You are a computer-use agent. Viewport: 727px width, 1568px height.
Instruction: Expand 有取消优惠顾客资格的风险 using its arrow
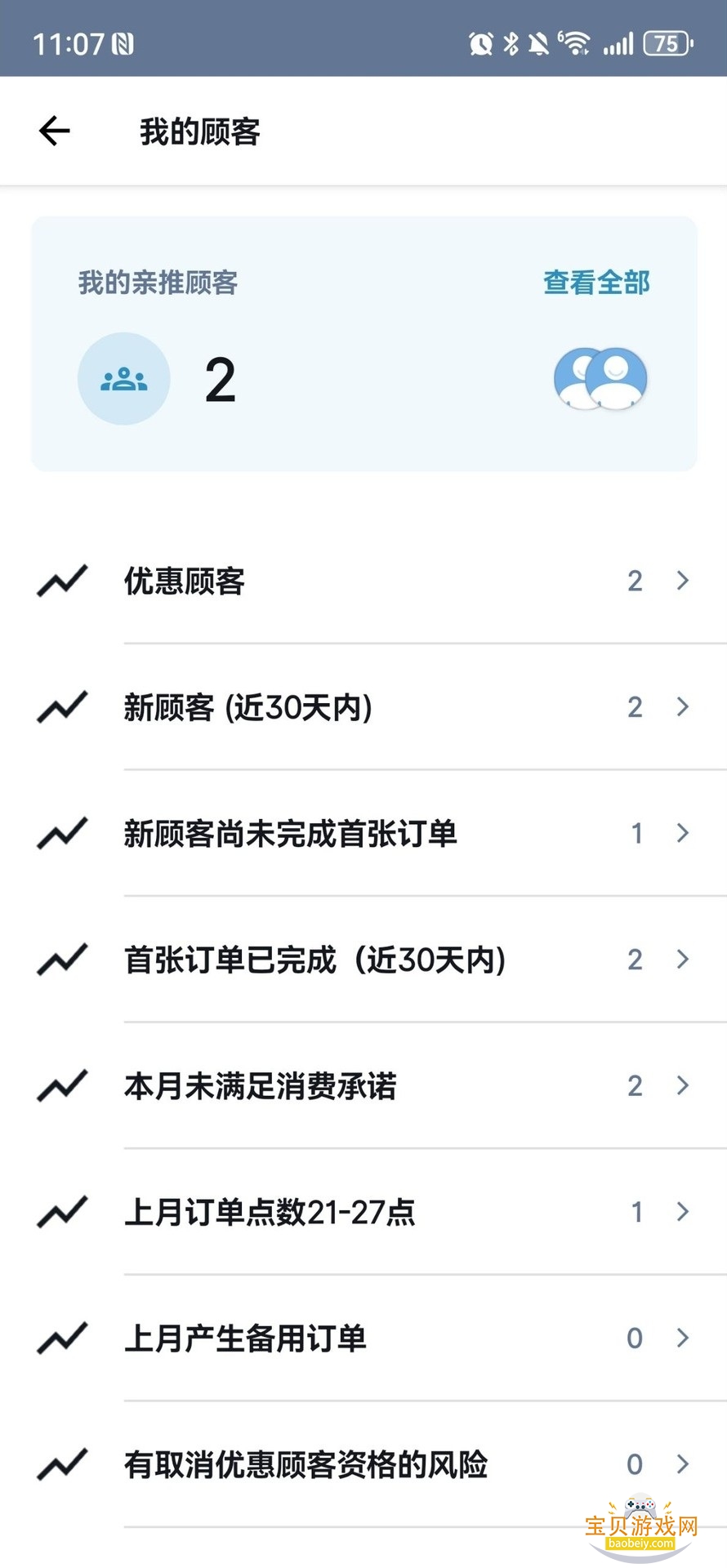pos(683,1464)
